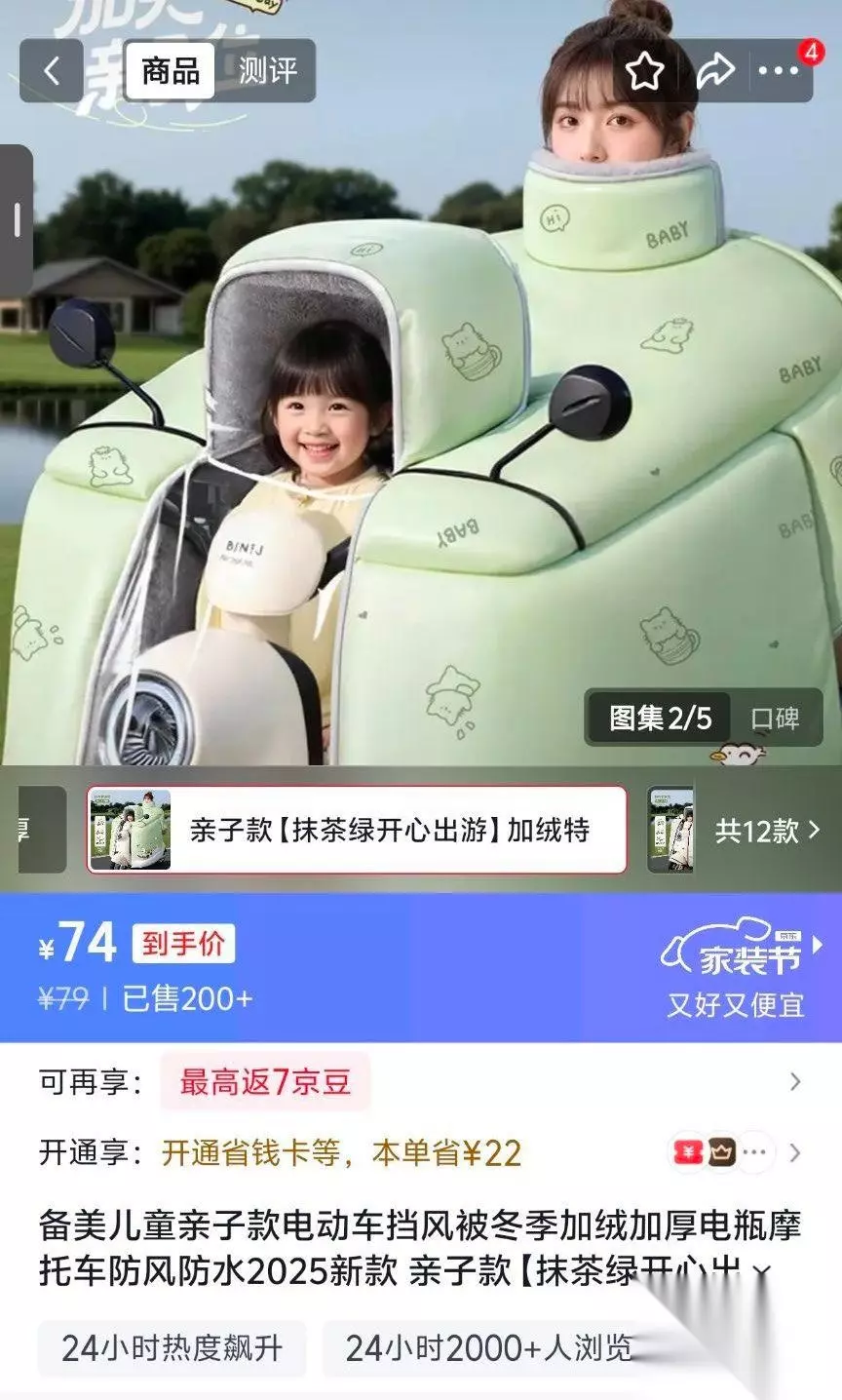Select the 商品 tab
842x1400 pixels.
coord(172,70)
